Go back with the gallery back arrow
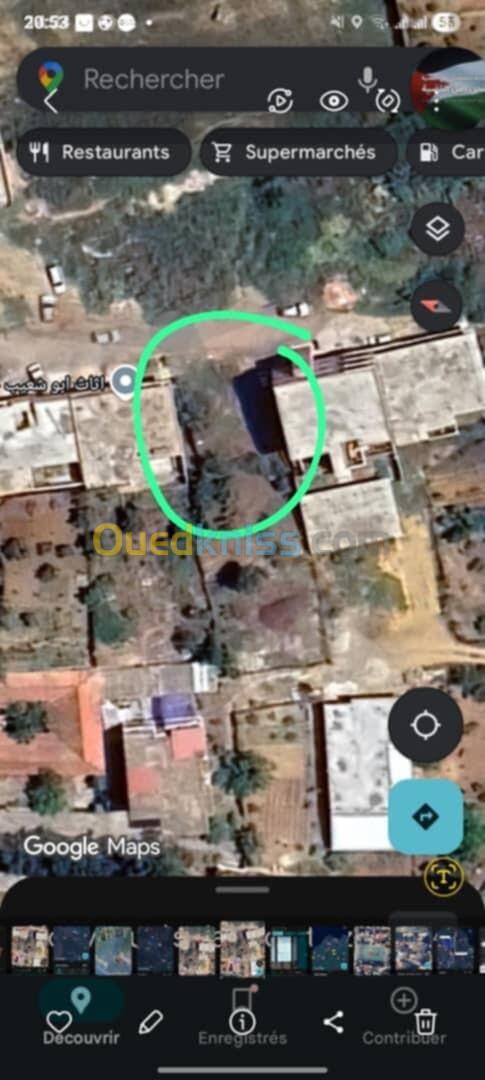Viewport: 485px width, 1080px height. (50, 101)
